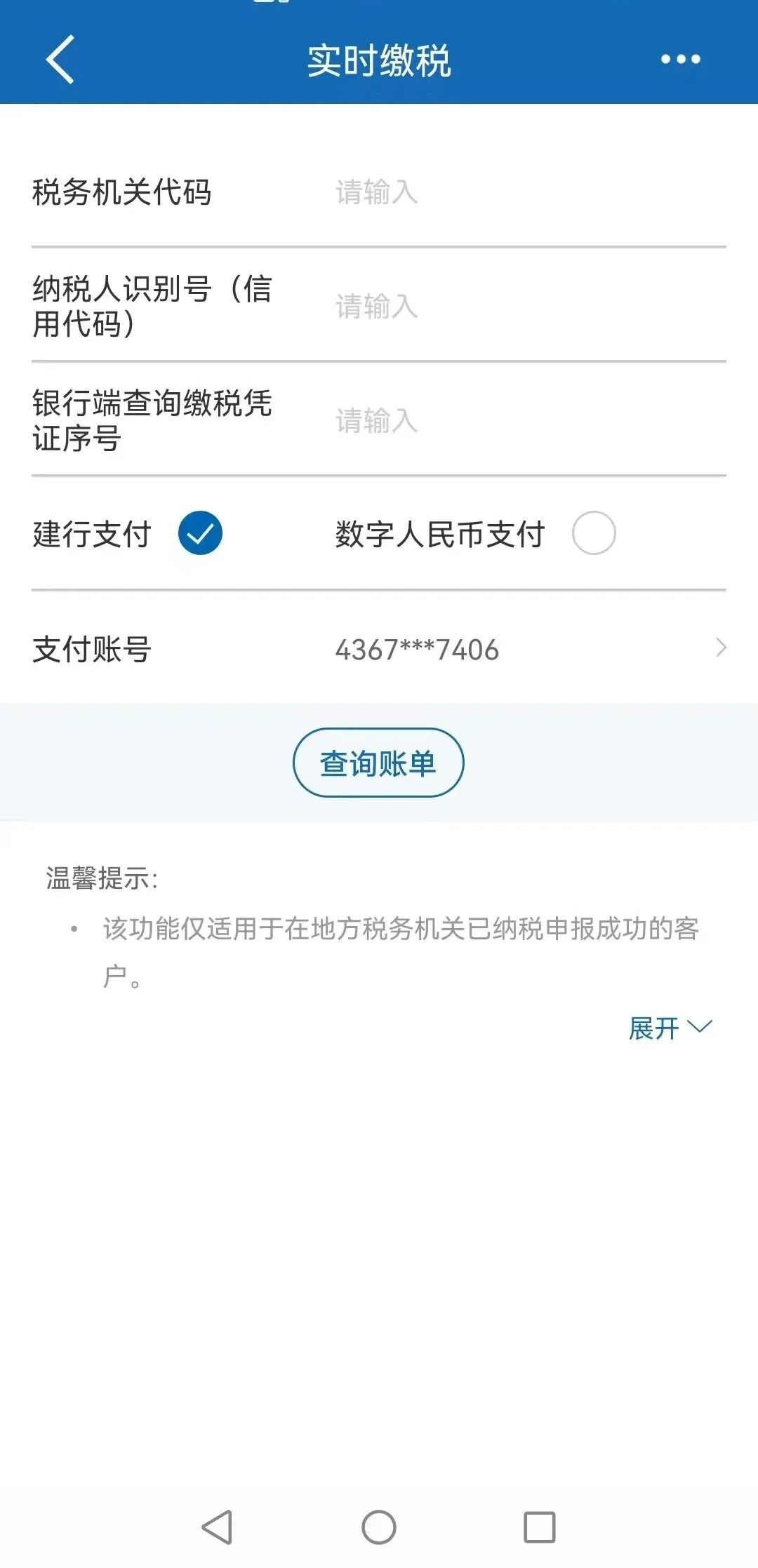758x1568 pixels.
Task: Open system recent apps
Action: 540,1527
